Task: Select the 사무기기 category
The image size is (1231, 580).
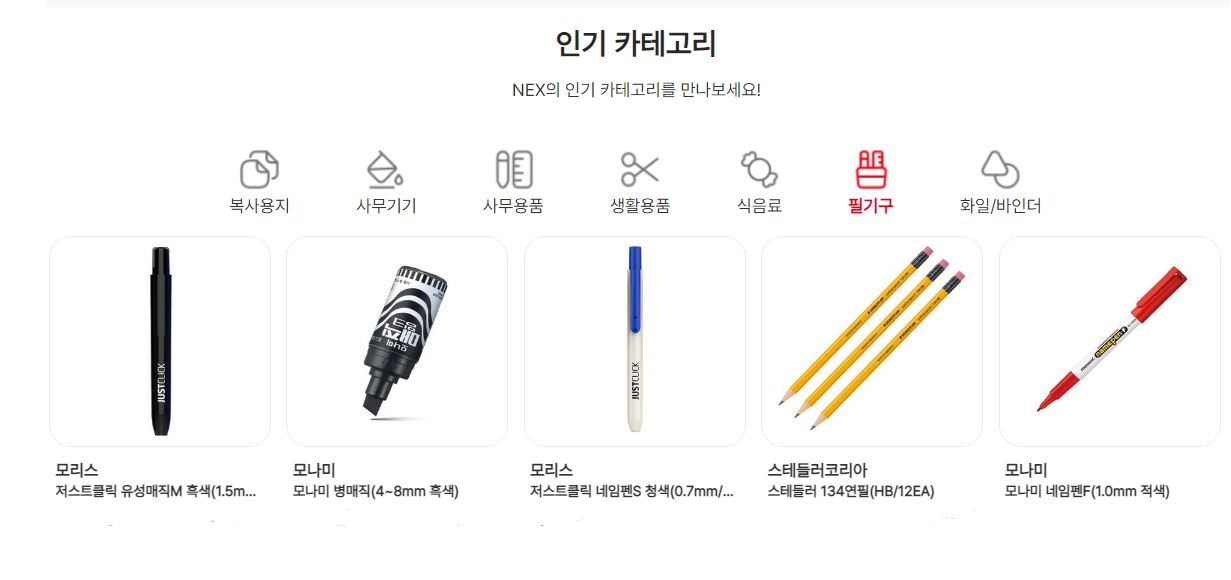Action: (386, 183)
